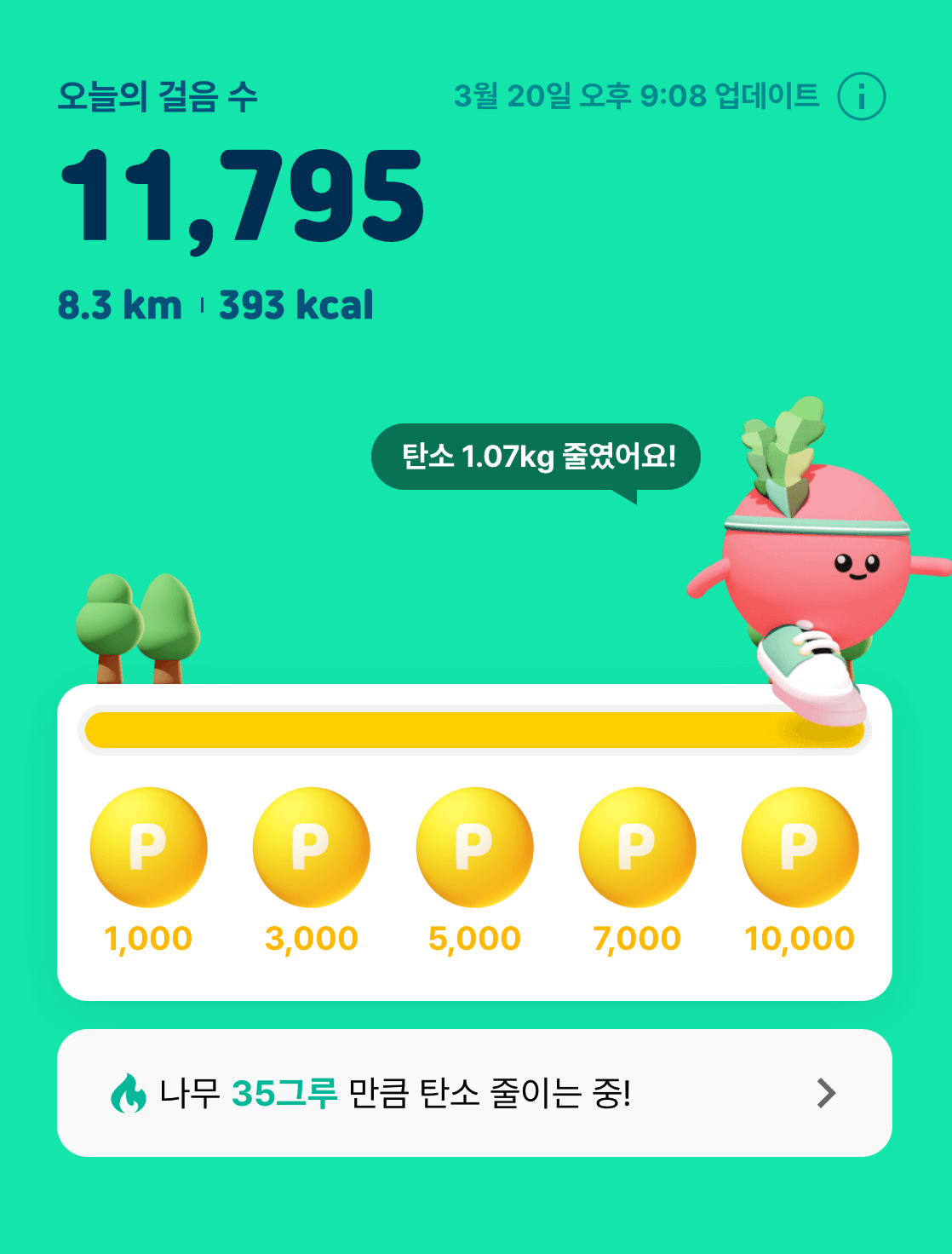Collect the 7,000 steps P coin
The width and height of the screenshot is (952, 1254).
coord(637,845)
